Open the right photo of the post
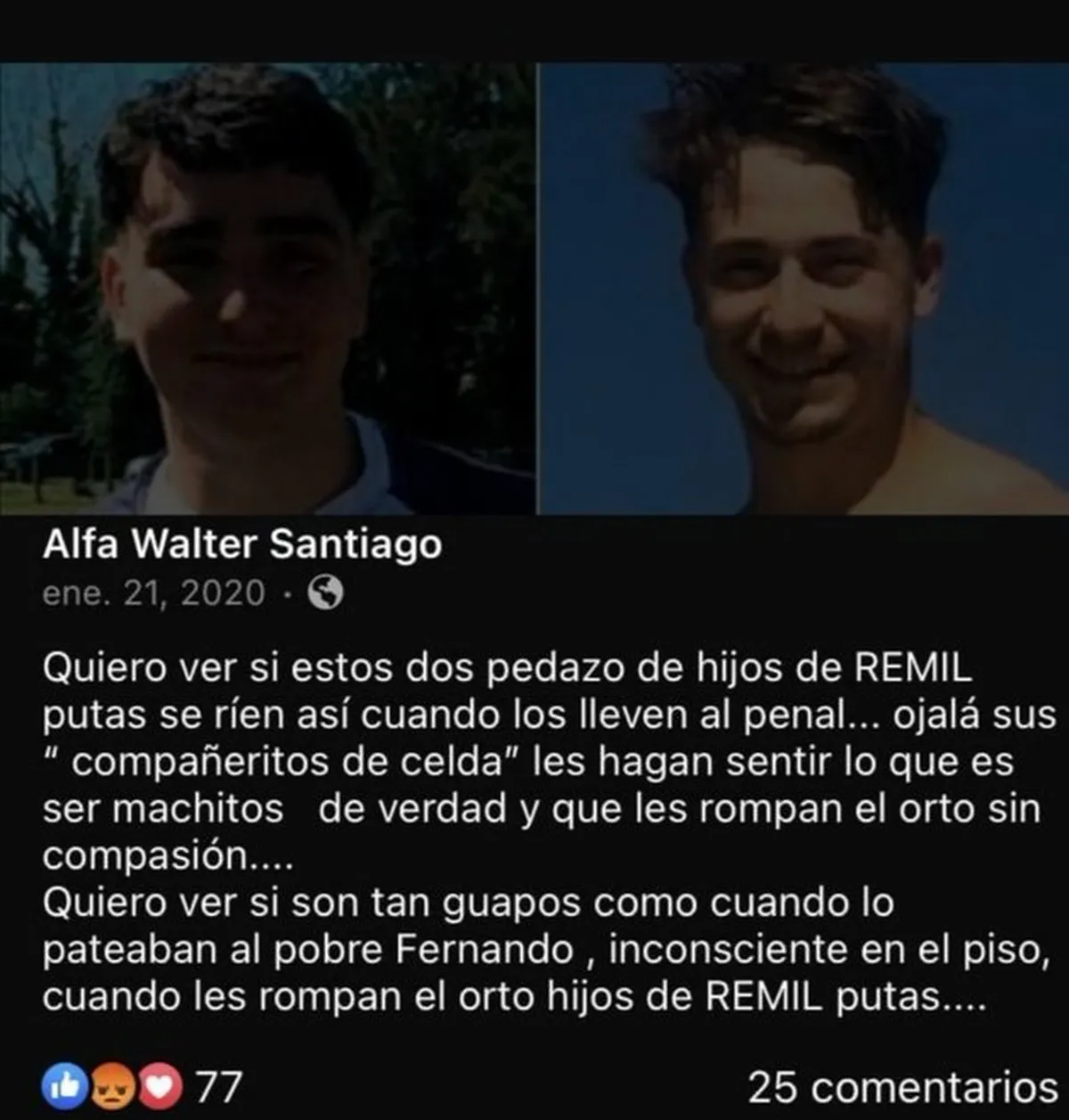 point(804,290)
